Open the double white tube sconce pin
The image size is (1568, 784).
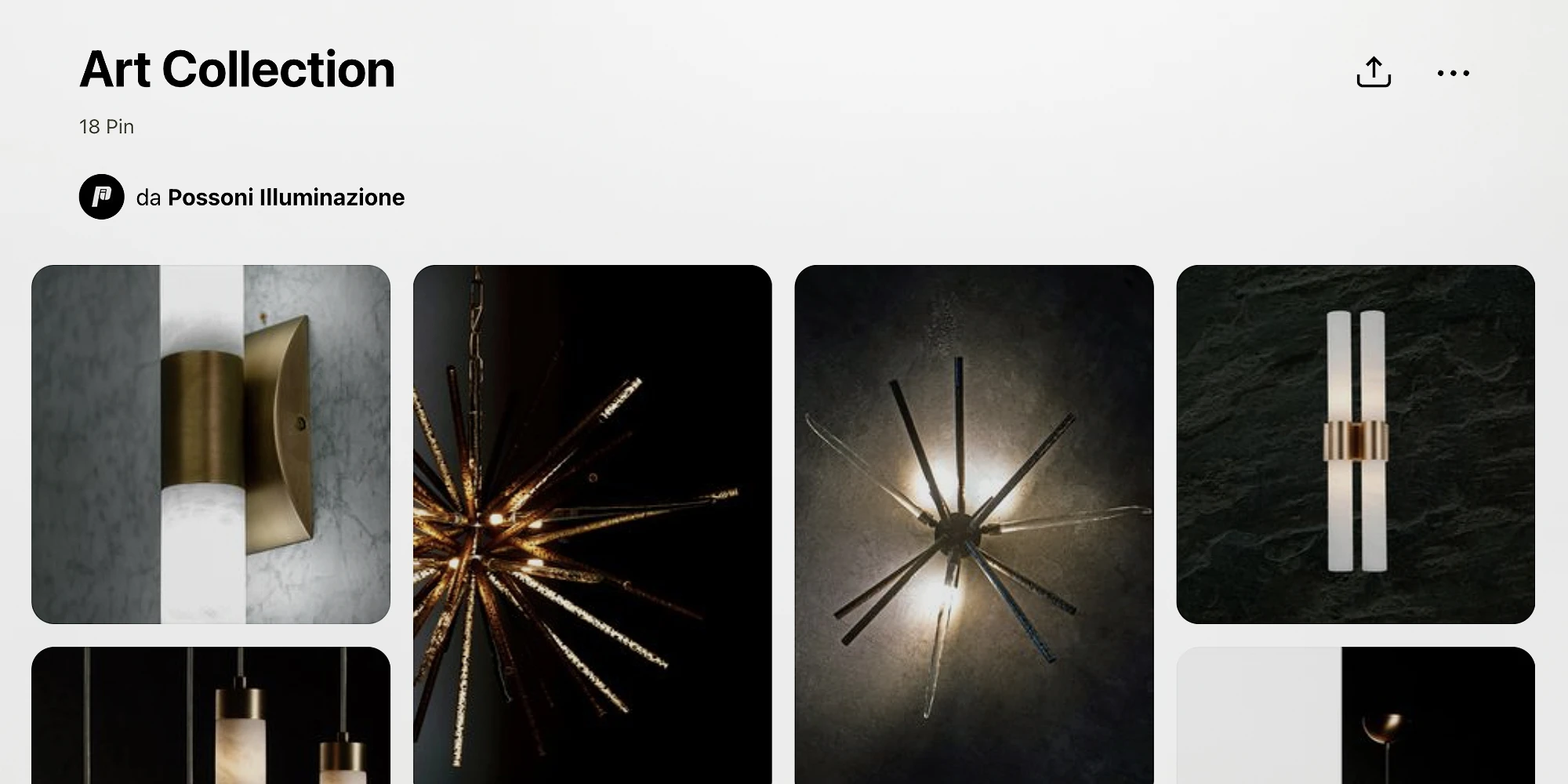1355,444
